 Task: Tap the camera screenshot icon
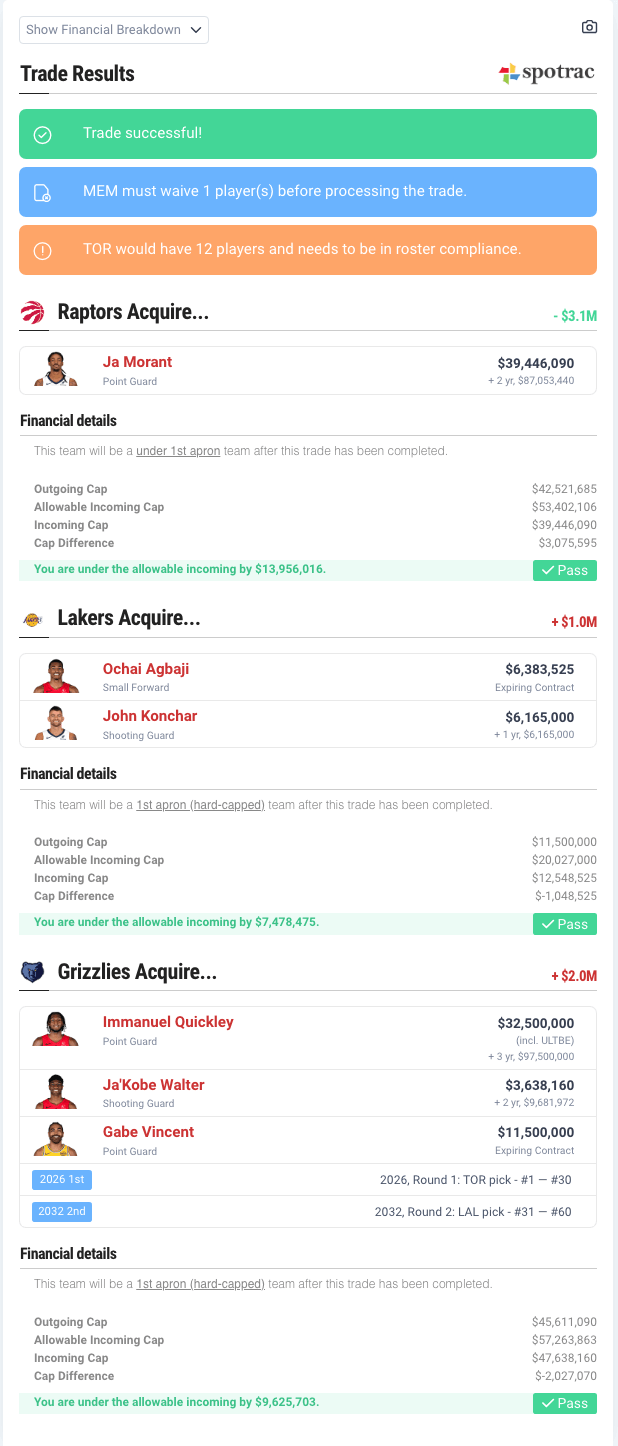pos(589,27)
